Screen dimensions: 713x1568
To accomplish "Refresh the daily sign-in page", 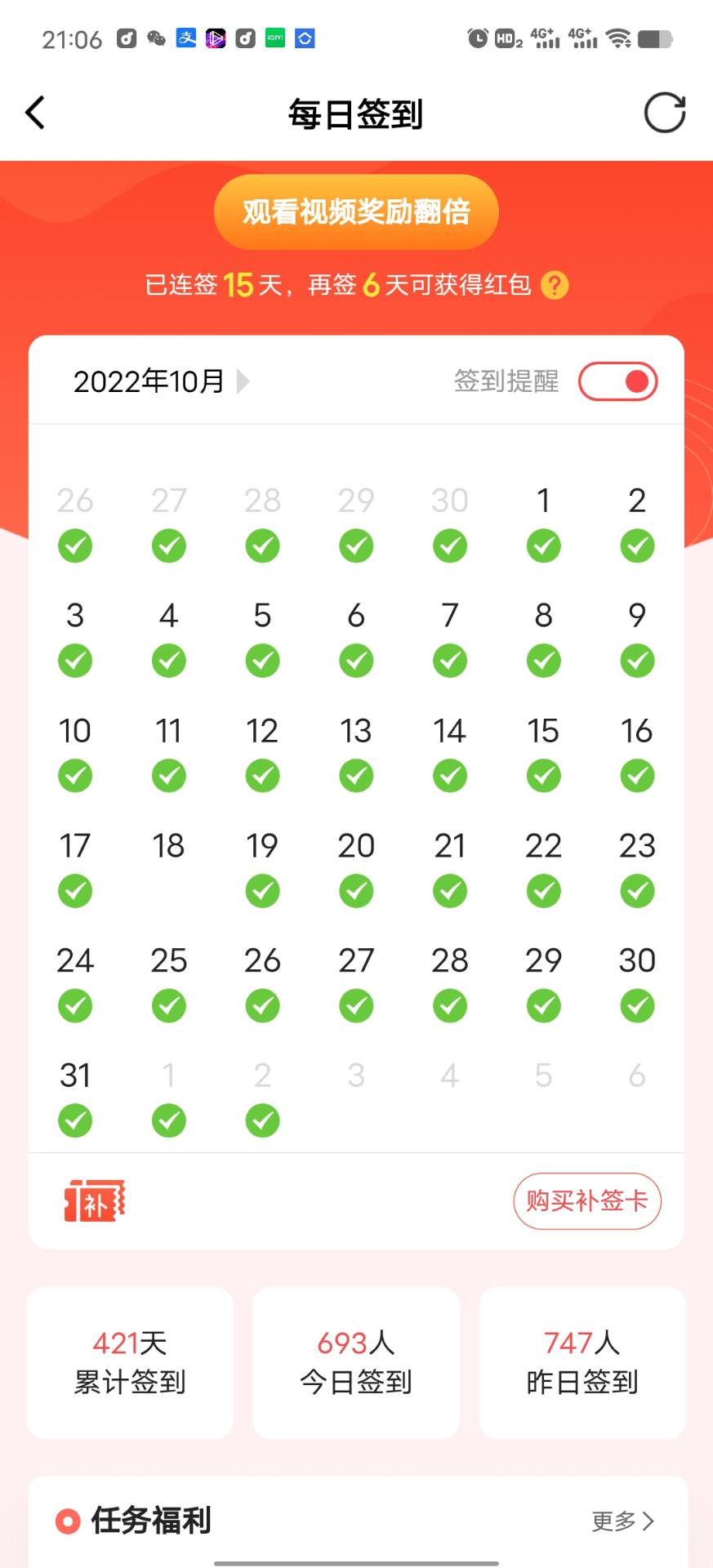I will [x=664, y=113].
